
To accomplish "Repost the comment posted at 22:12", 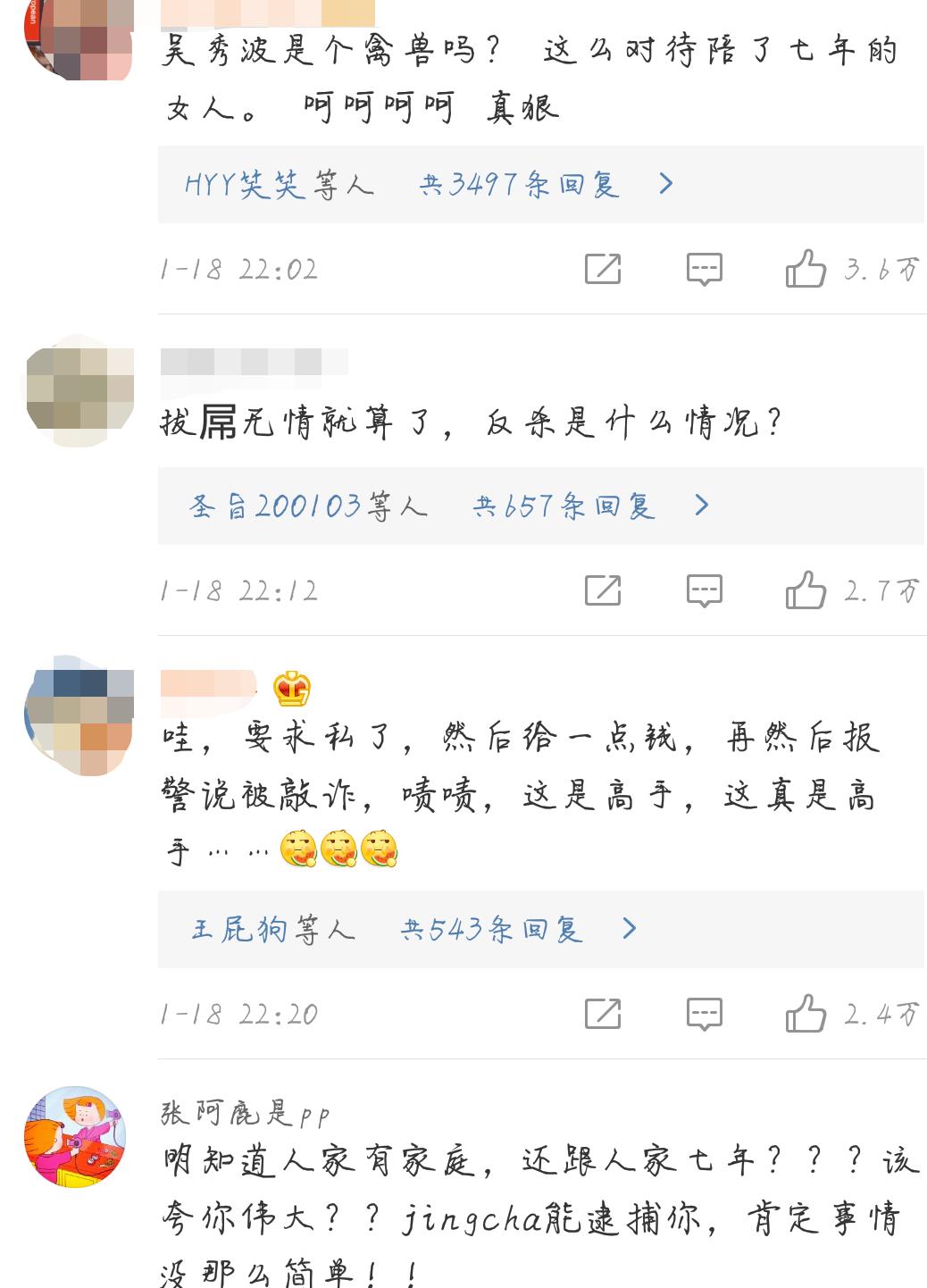I will click(x=603, y=590).
